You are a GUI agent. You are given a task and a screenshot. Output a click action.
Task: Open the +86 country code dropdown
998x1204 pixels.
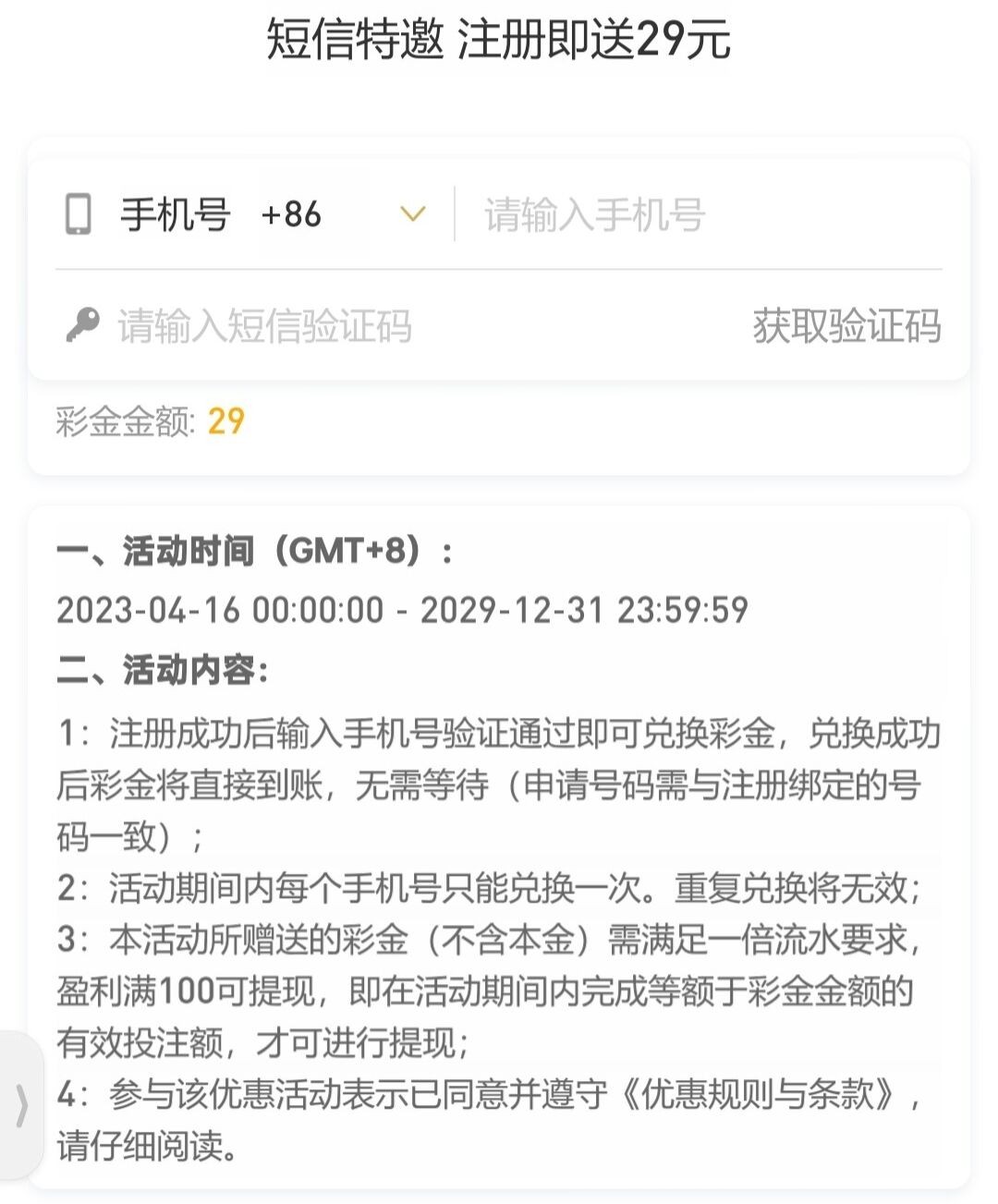click(411, 214)
